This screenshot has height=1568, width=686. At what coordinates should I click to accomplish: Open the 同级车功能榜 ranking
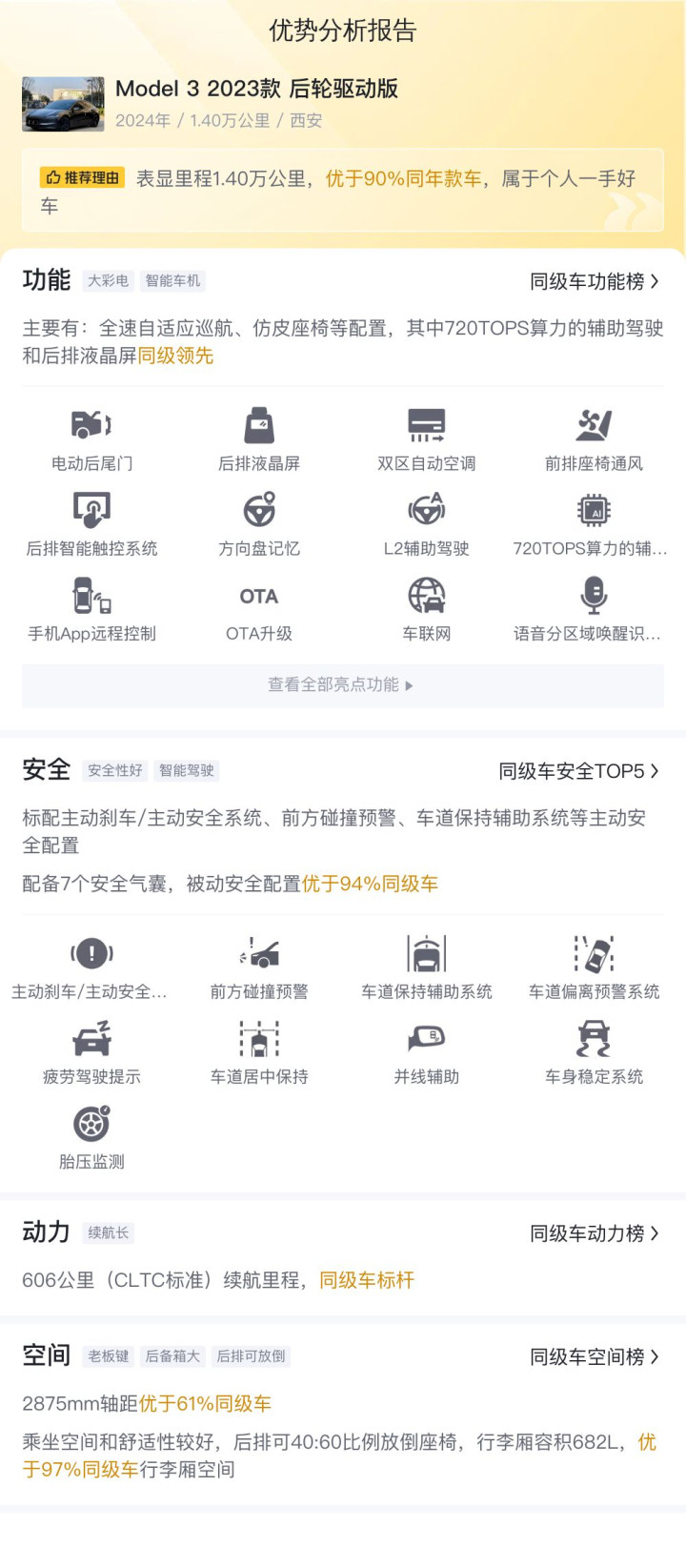coord(594,281)
